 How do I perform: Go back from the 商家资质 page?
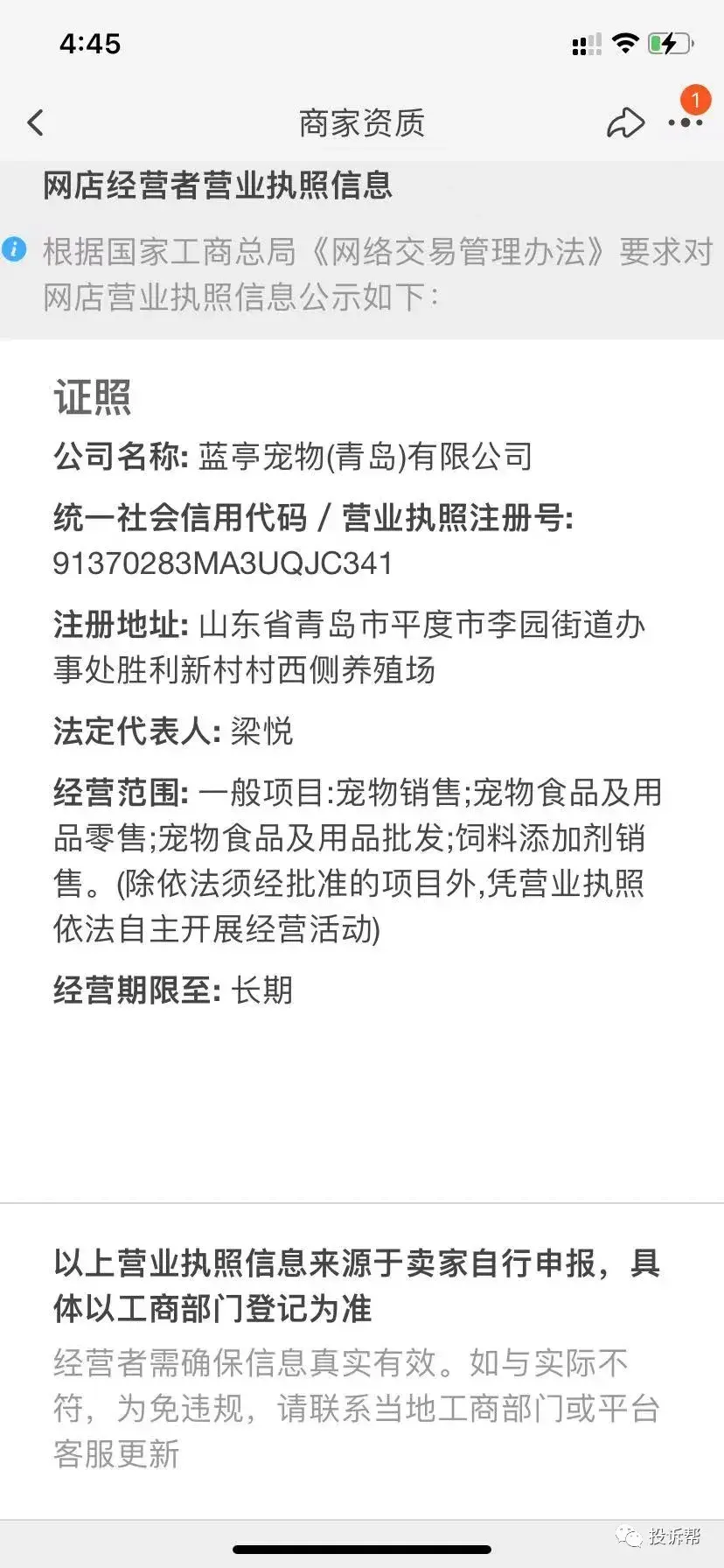(36, 122)
